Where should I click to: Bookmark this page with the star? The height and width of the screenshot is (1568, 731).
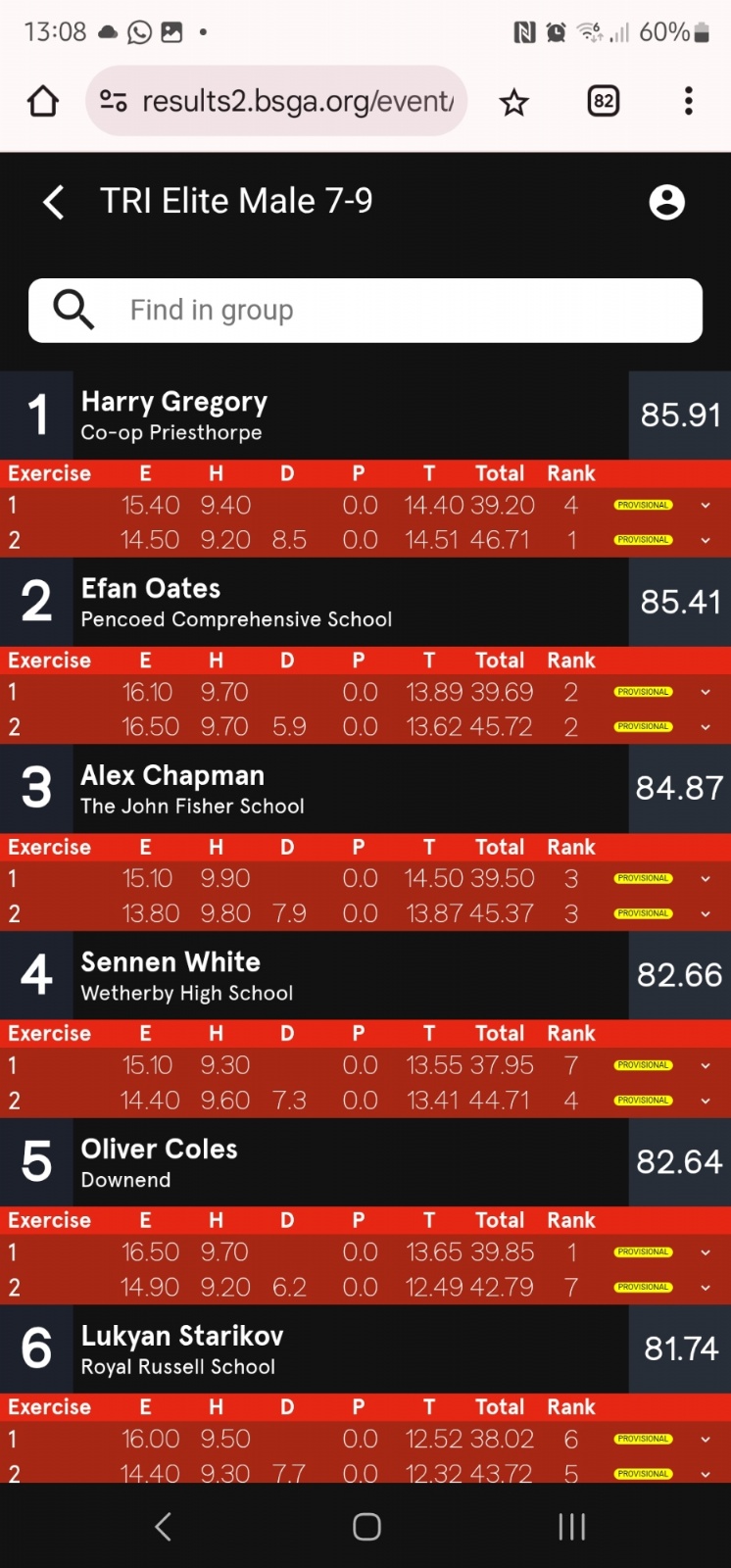[514, 101]
